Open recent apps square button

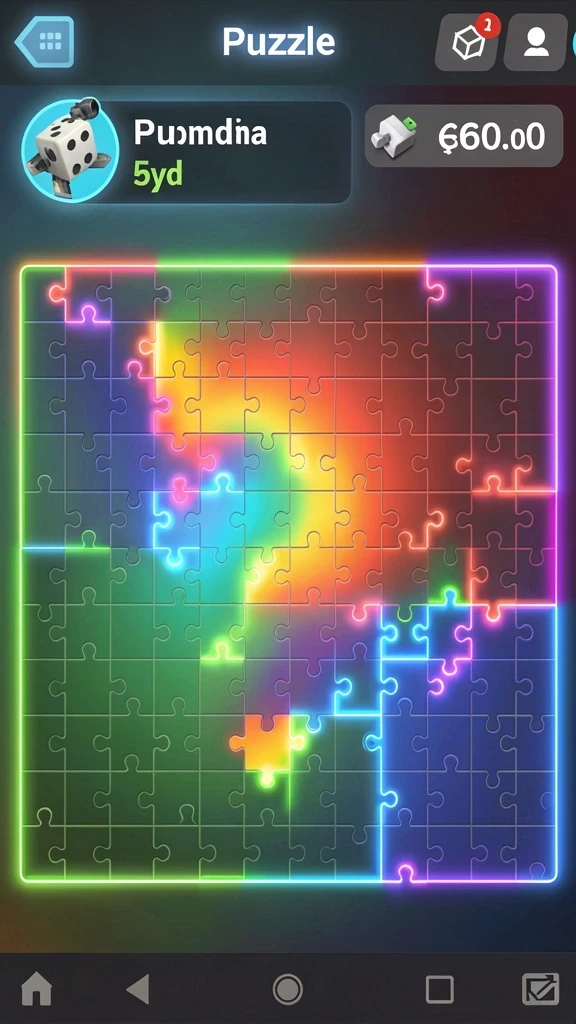440,989
